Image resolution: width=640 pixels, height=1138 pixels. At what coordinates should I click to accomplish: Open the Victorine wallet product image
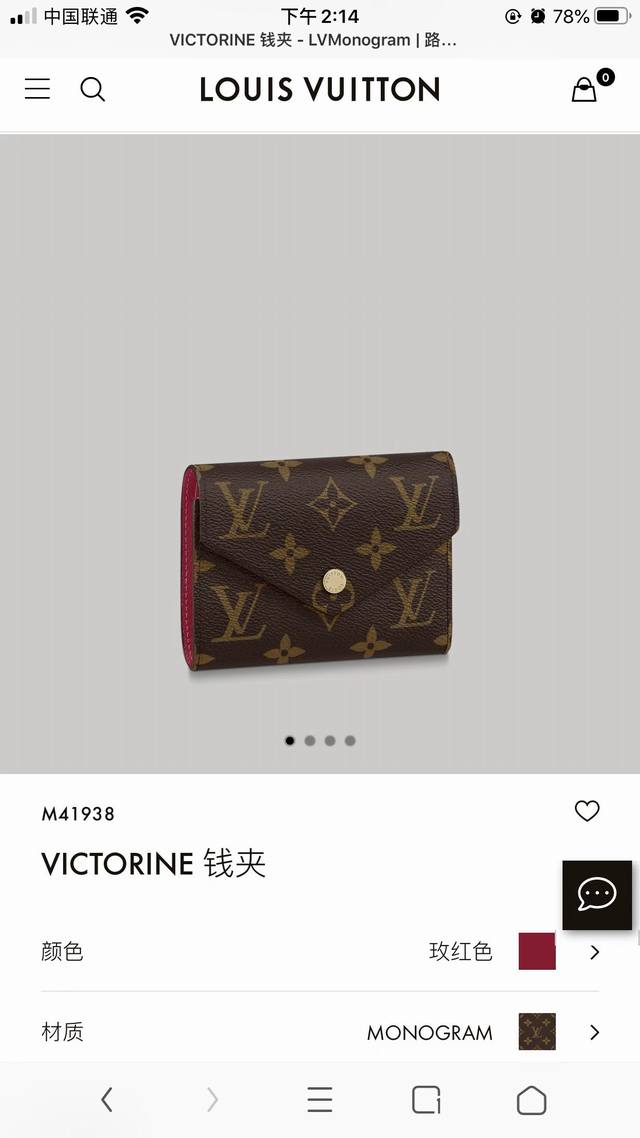(x=320, y=560)
